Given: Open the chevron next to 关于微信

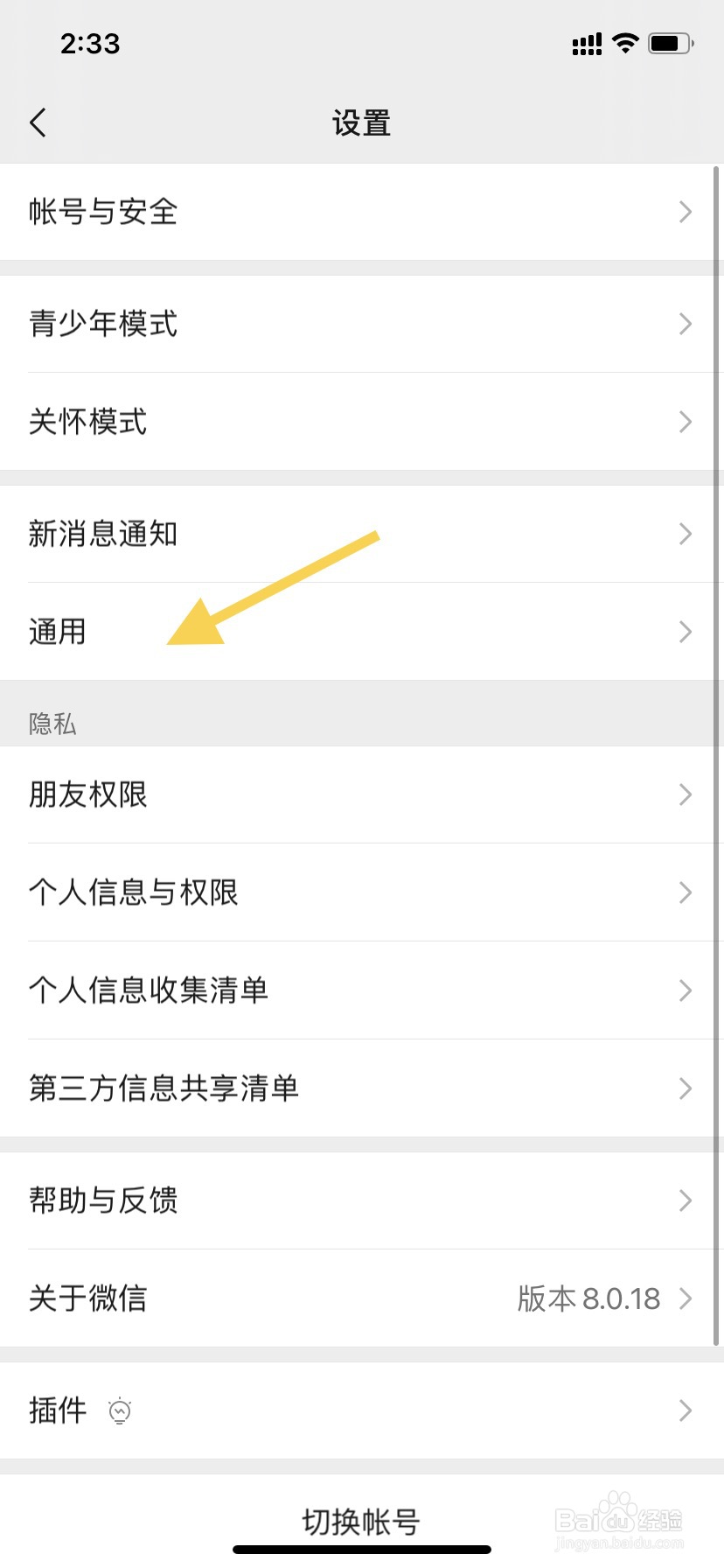Looking at the screenshot, I should pos(686,1298).
